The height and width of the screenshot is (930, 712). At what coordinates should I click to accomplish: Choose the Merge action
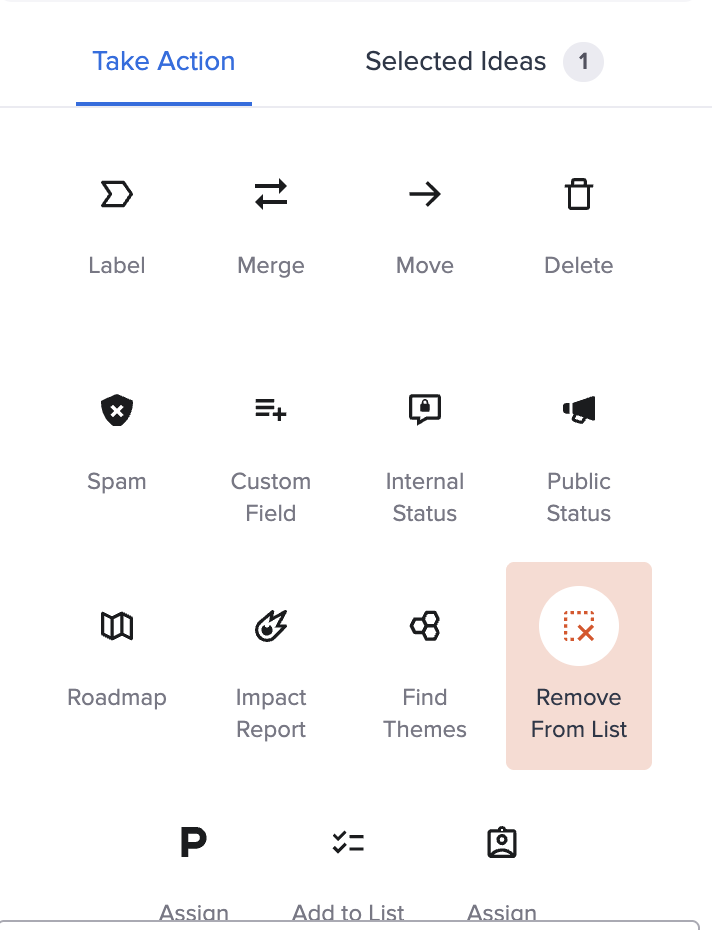click(x=271, y=223)
